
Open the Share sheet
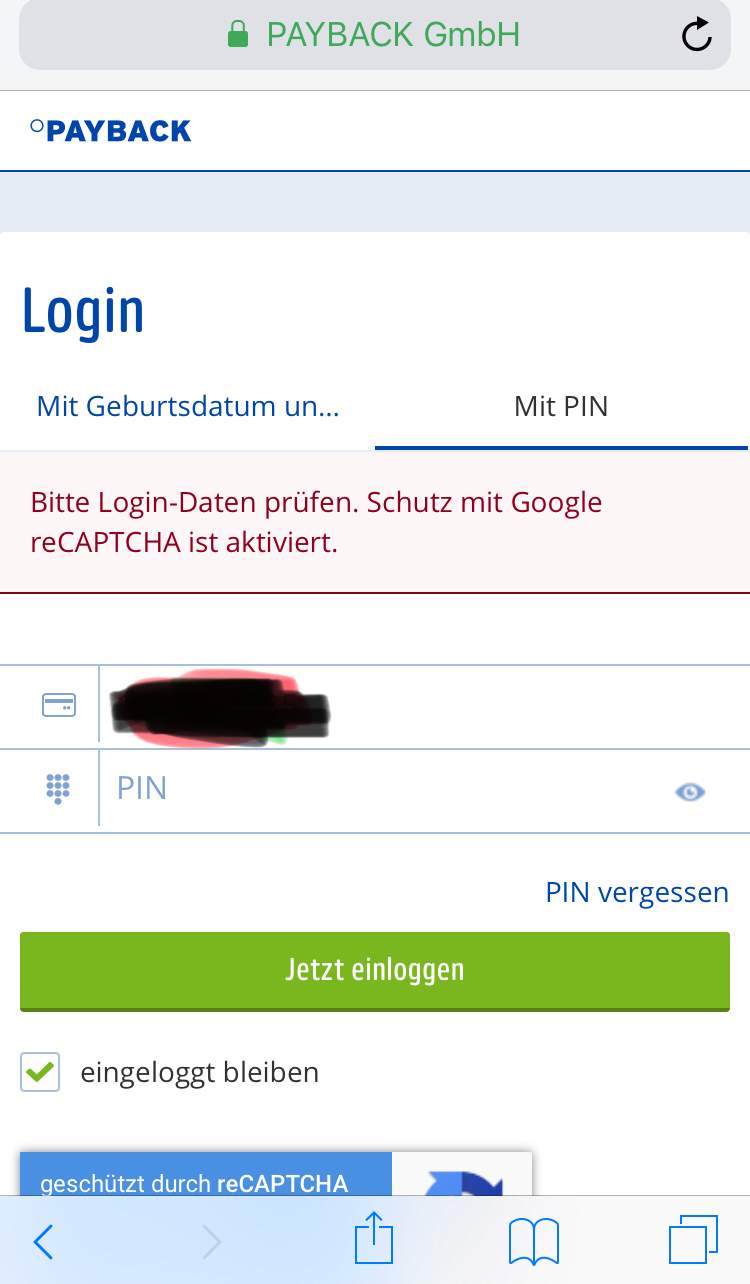pos(373,1240)
